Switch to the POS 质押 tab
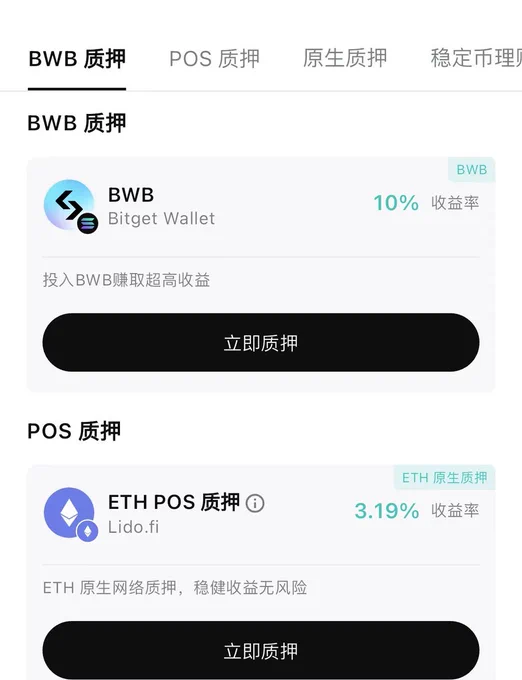522x680 pixels. (215, 59)
